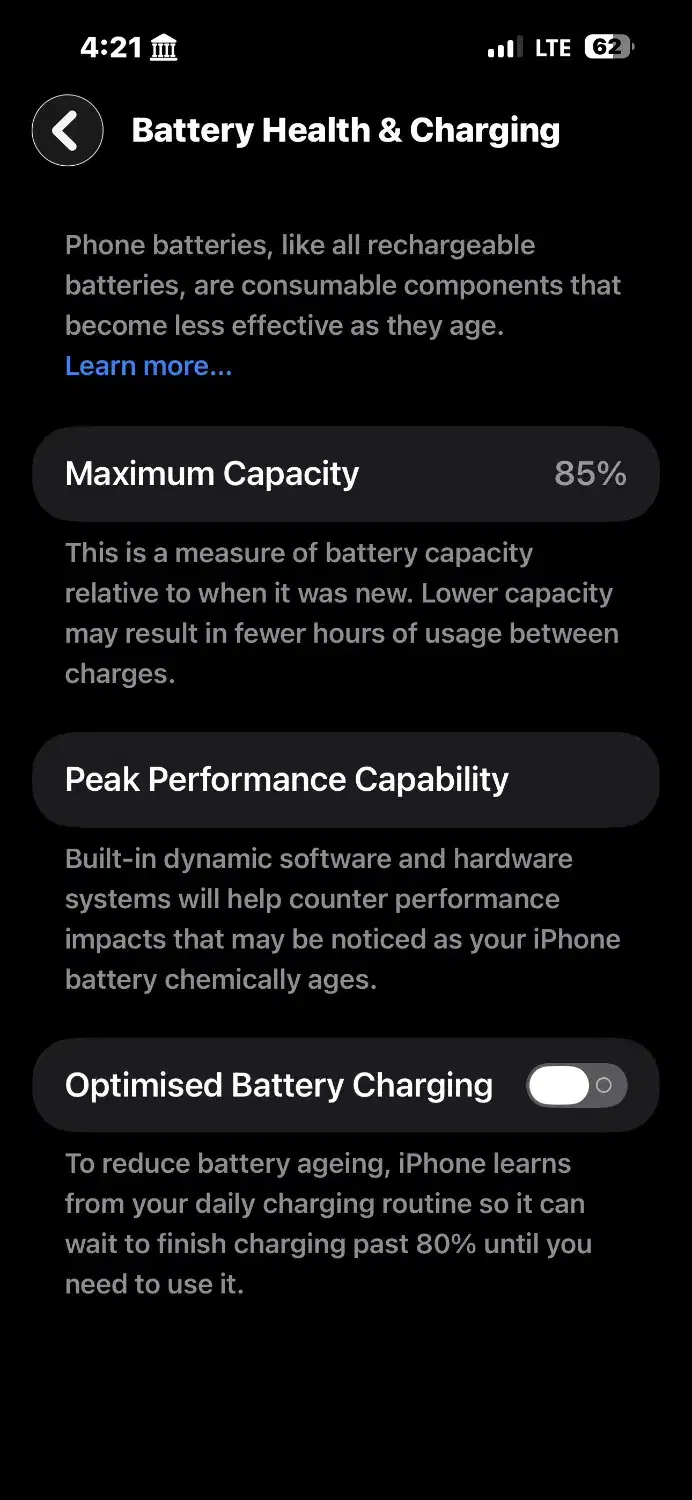692x1500 pixels.
Task: Toggle Optimised Battery Charging switch
Action: click(x=576, y=1085)
